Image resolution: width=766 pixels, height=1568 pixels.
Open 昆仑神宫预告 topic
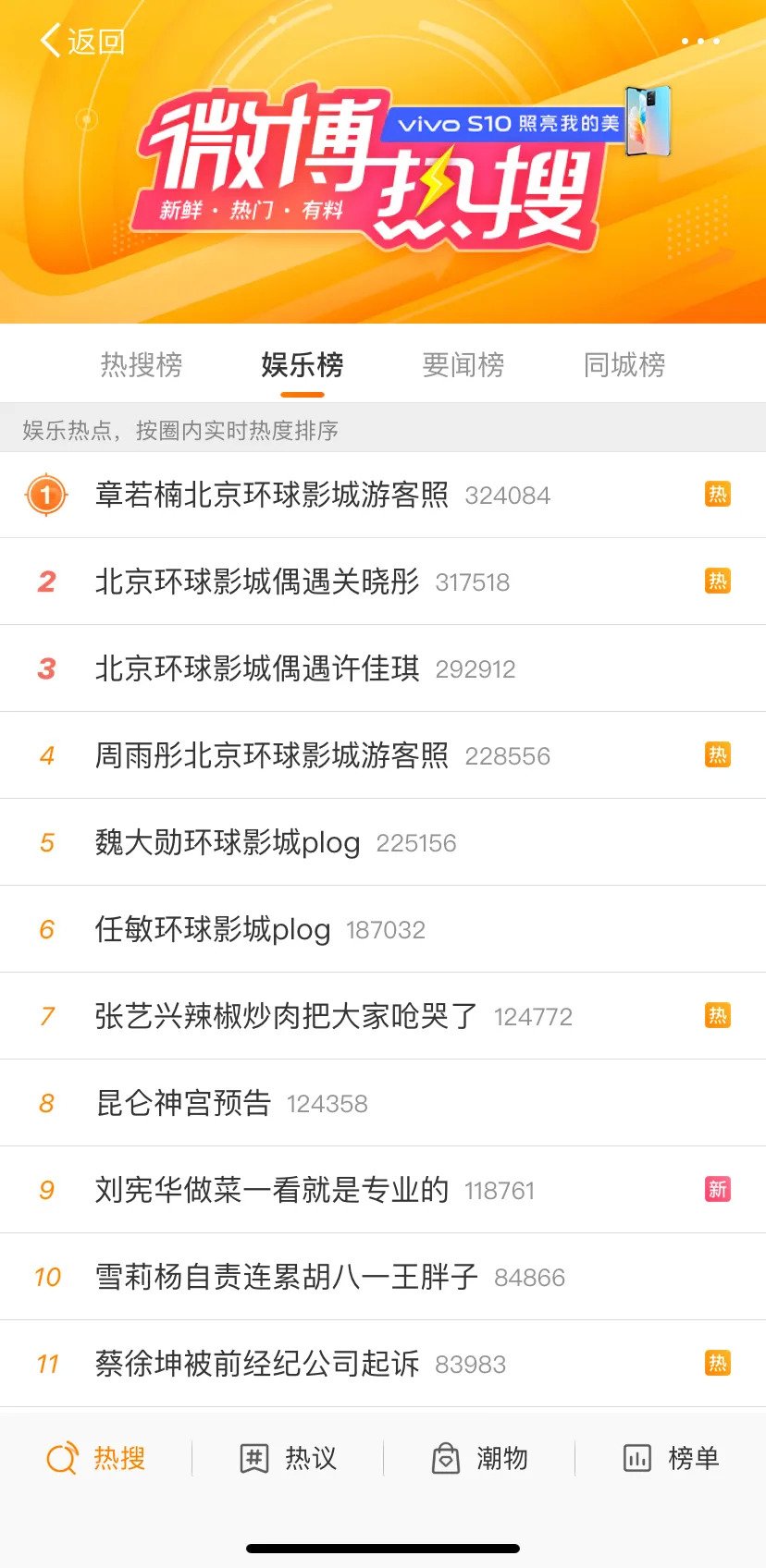point(183,1104)
